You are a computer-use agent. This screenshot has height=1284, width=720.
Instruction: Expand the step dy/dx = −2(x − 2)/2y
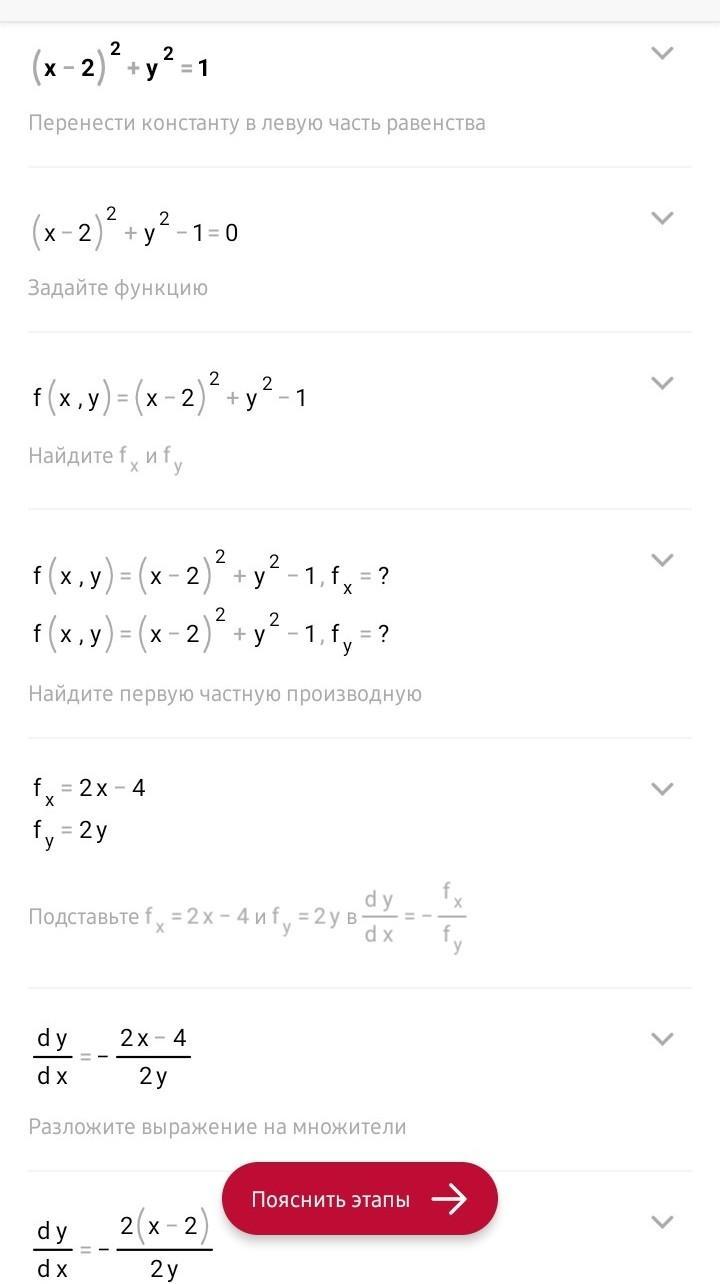pyautogui.click(x=662, y=1221)
